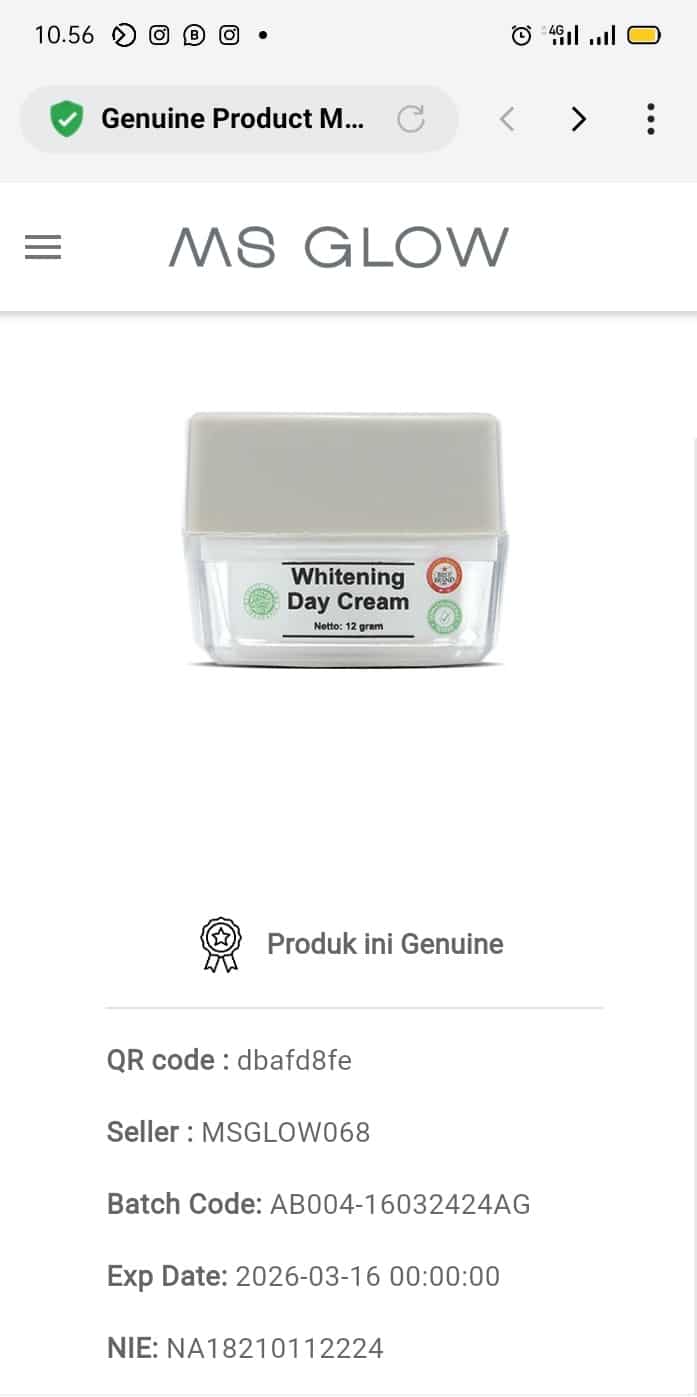The height and width of the screenshot is (1397, 697).
Task: Go forward to next page
Action: [x=579, y=119]
